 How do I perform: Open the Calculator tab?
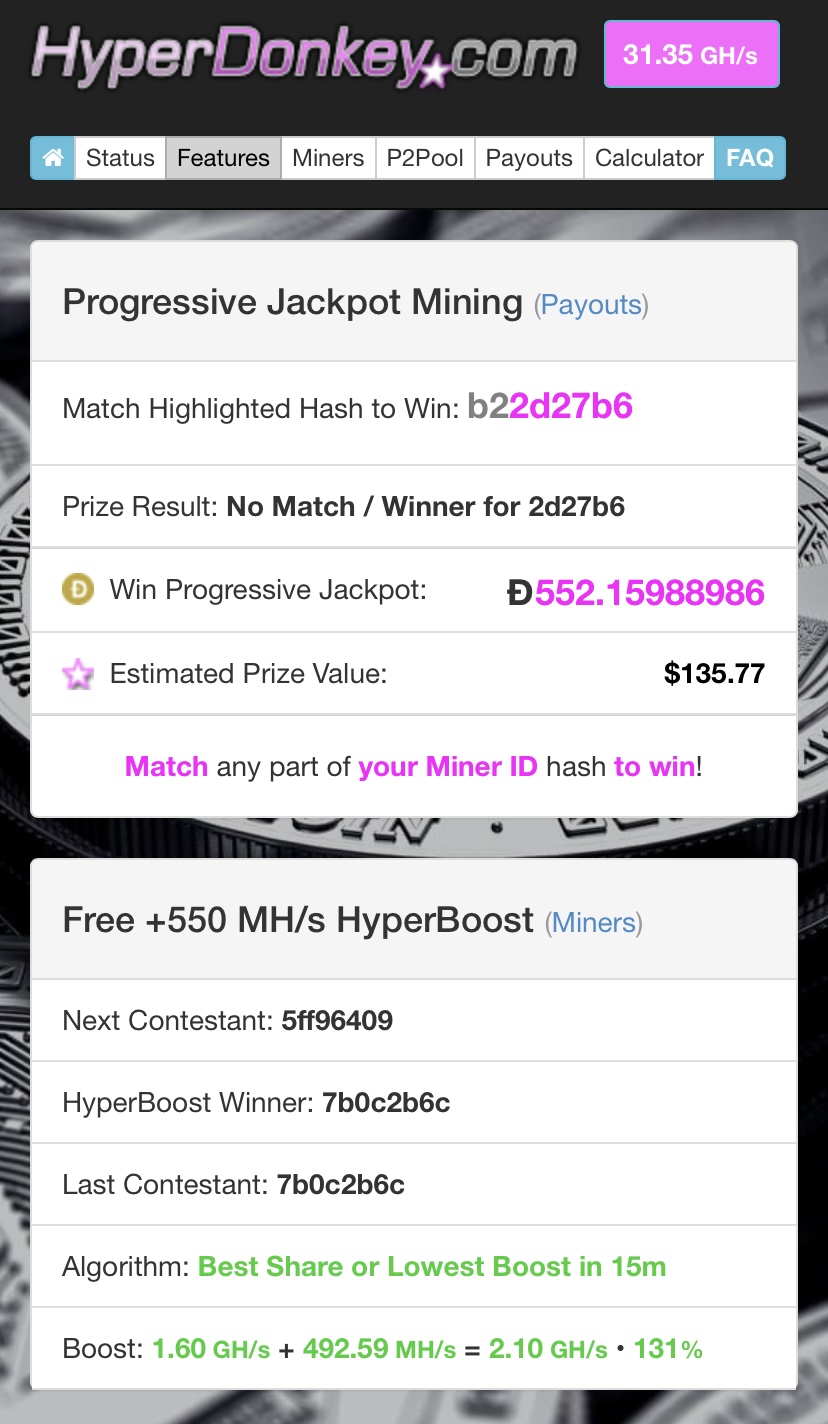coord(649,158)
